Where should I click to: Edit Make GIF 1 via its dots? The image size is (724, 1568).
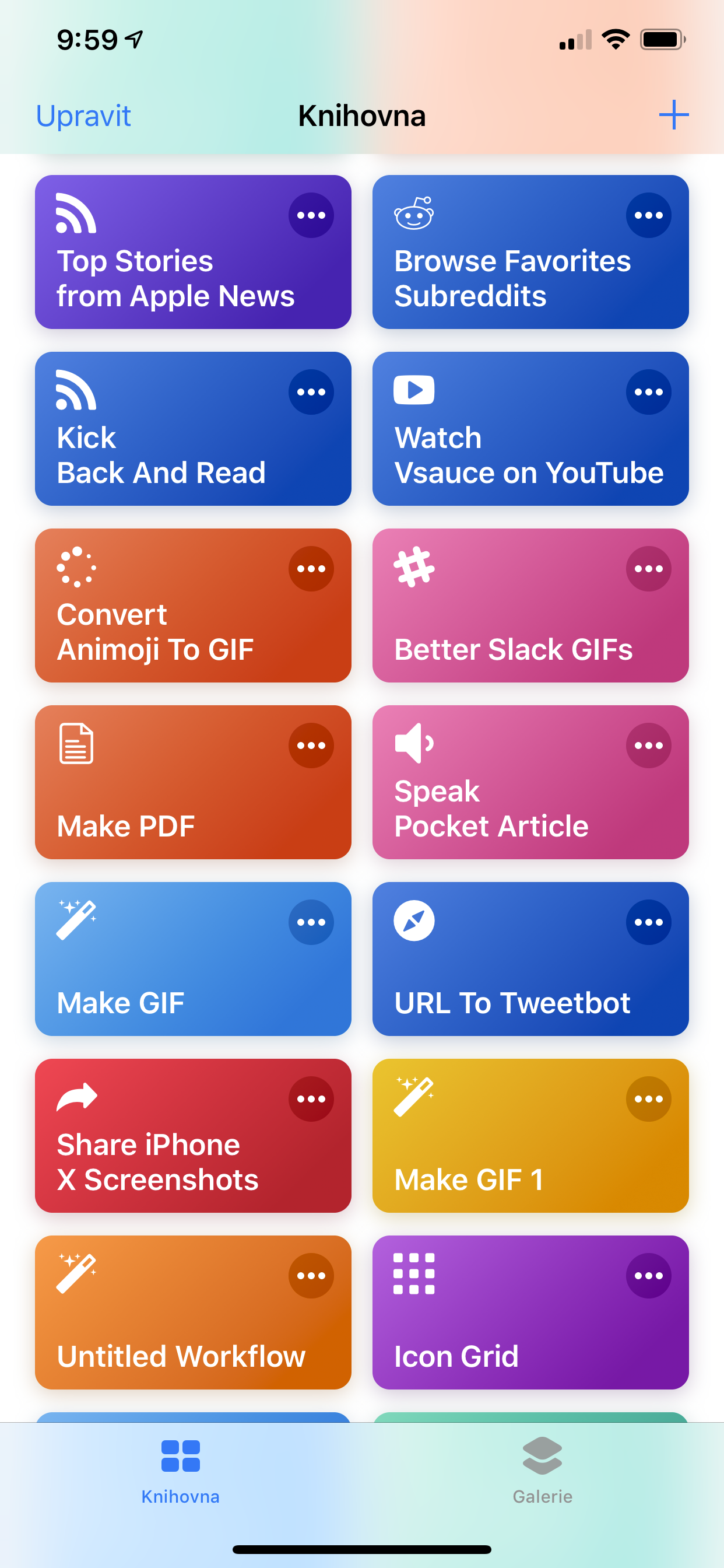[x=649, y=1098]
